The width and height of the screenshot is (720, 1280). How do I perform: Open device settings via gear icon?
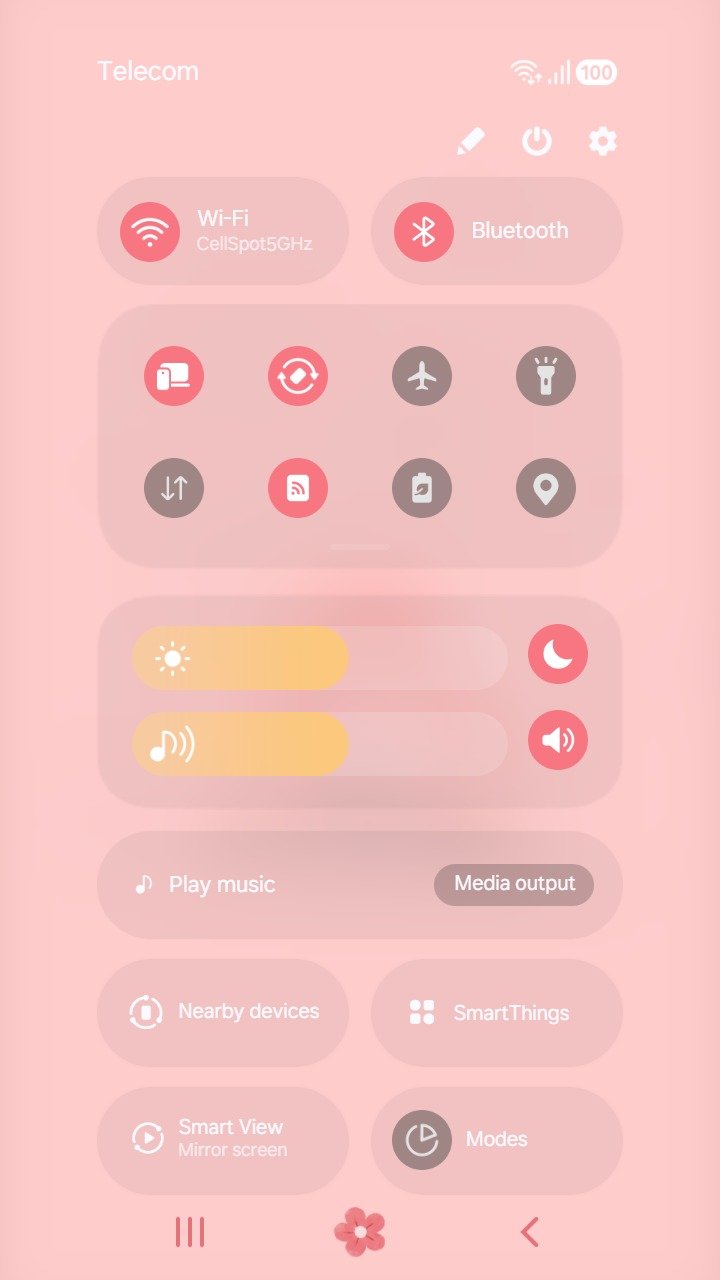point(602,142)
